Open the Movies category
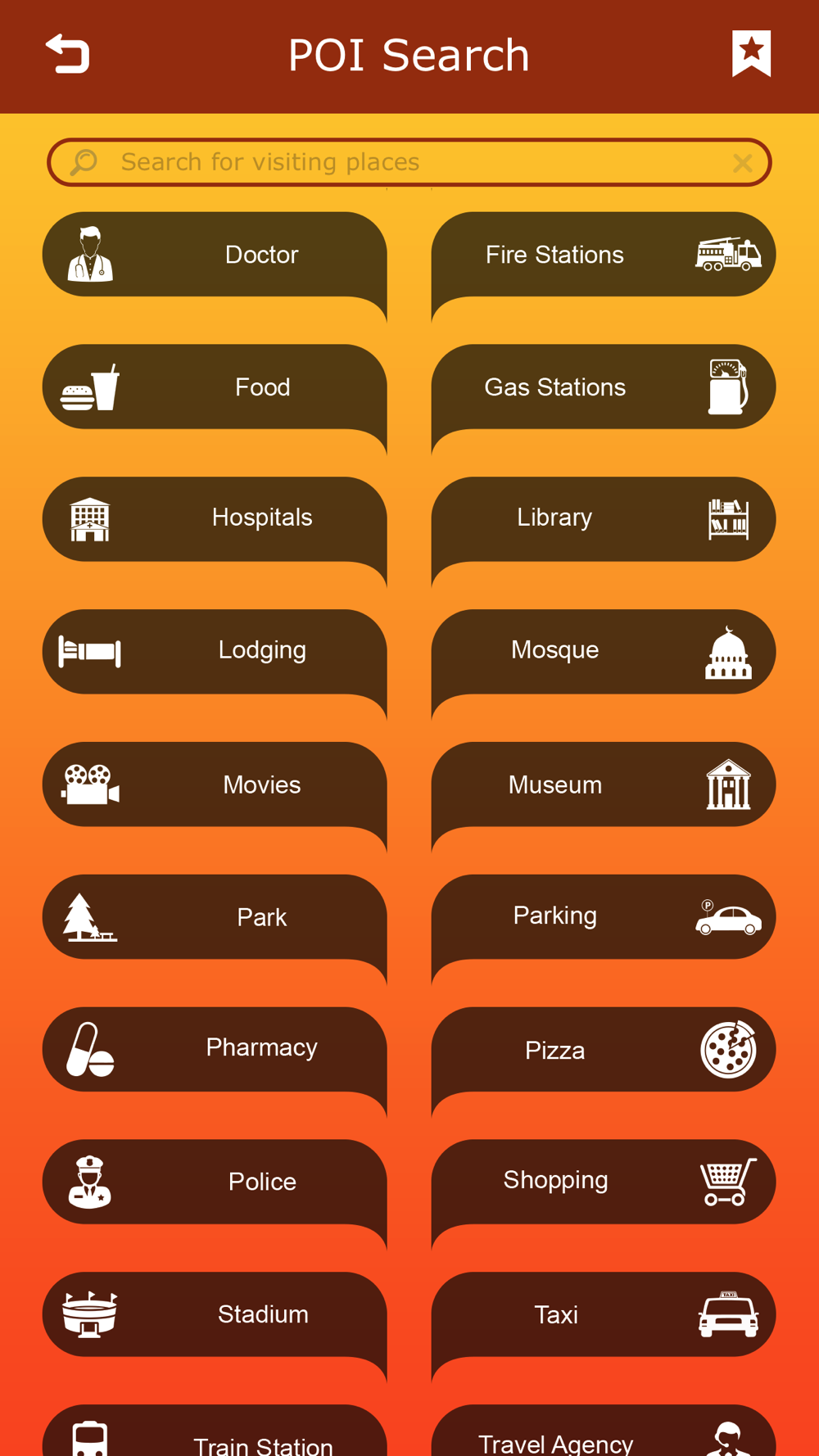 pos(215,785)
